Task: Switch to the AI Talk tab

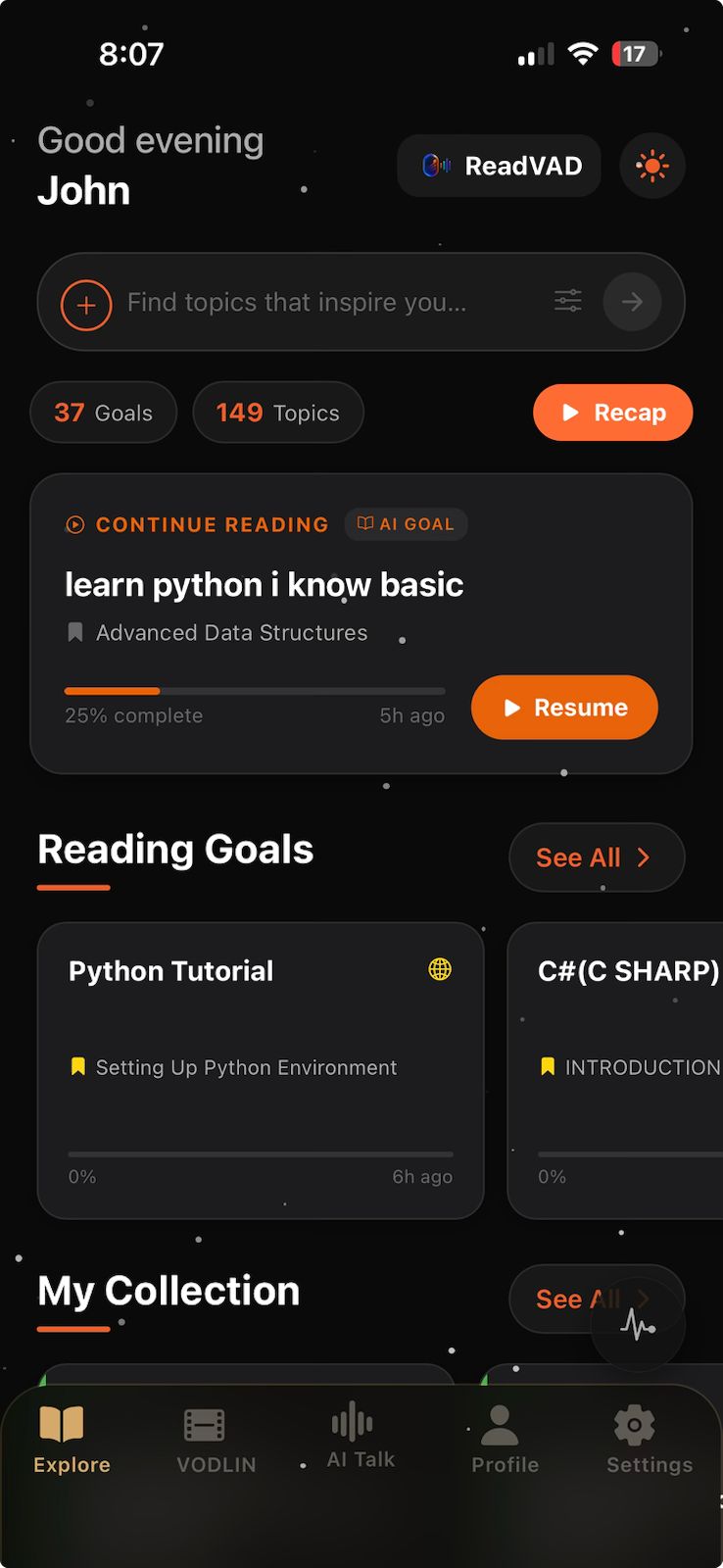Action: point(361,1438)
